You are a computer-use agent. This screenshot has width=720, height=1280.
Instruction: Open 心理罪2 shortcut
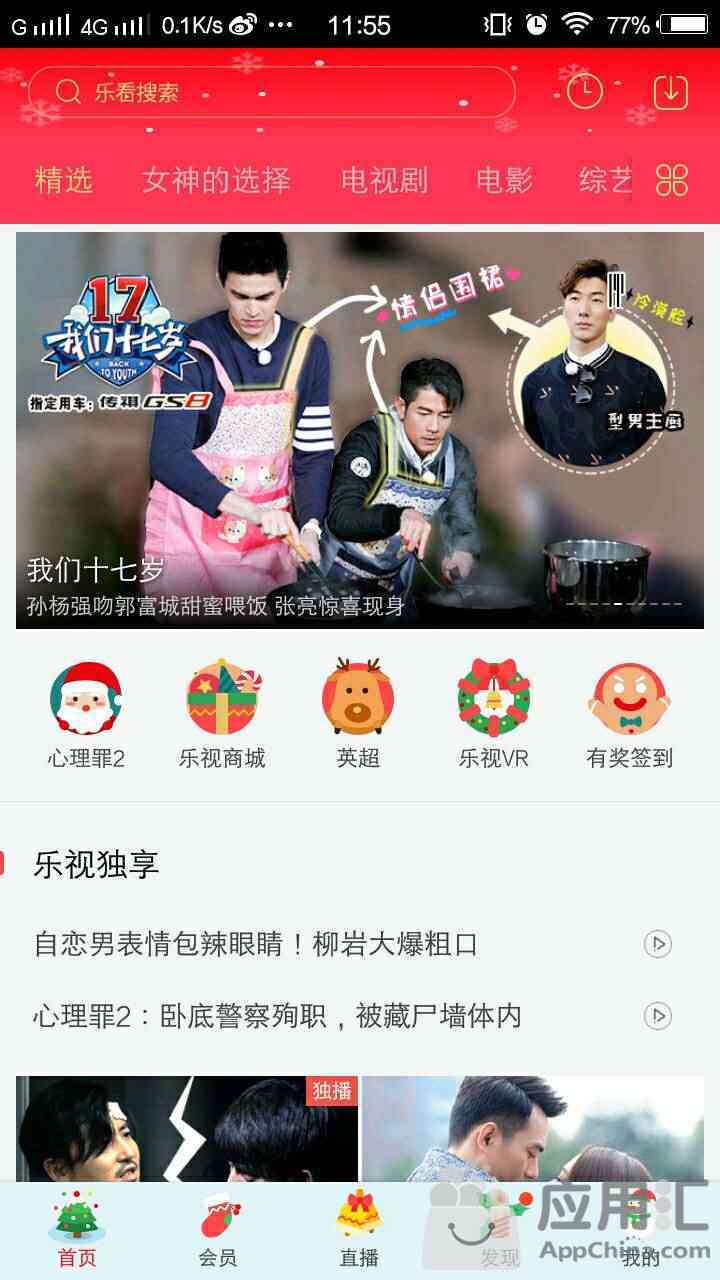pyautogui.click(x=86, y=715)
